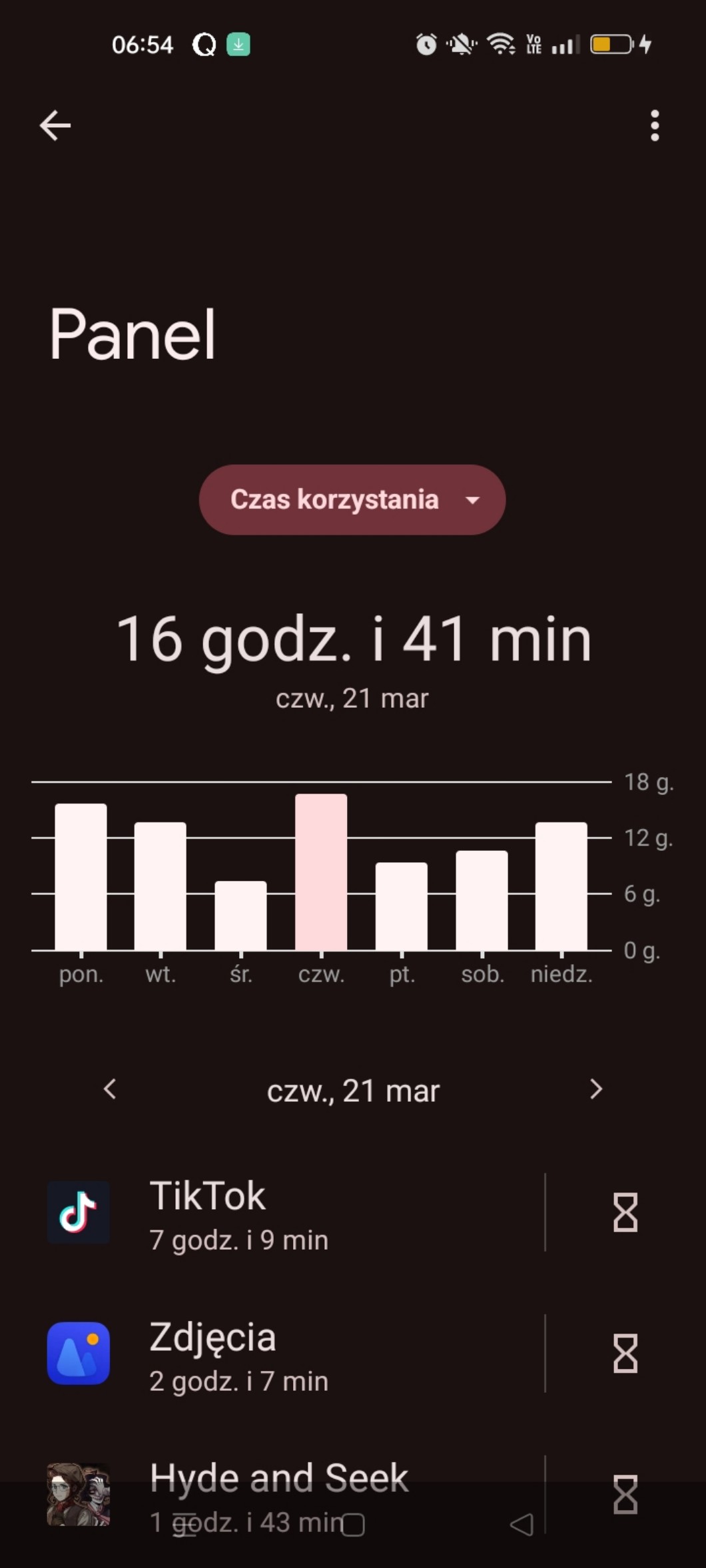The width and height of the screenshot is (706, 1568).
Task: Go back using the top arrow
Action: click(55, 125)
